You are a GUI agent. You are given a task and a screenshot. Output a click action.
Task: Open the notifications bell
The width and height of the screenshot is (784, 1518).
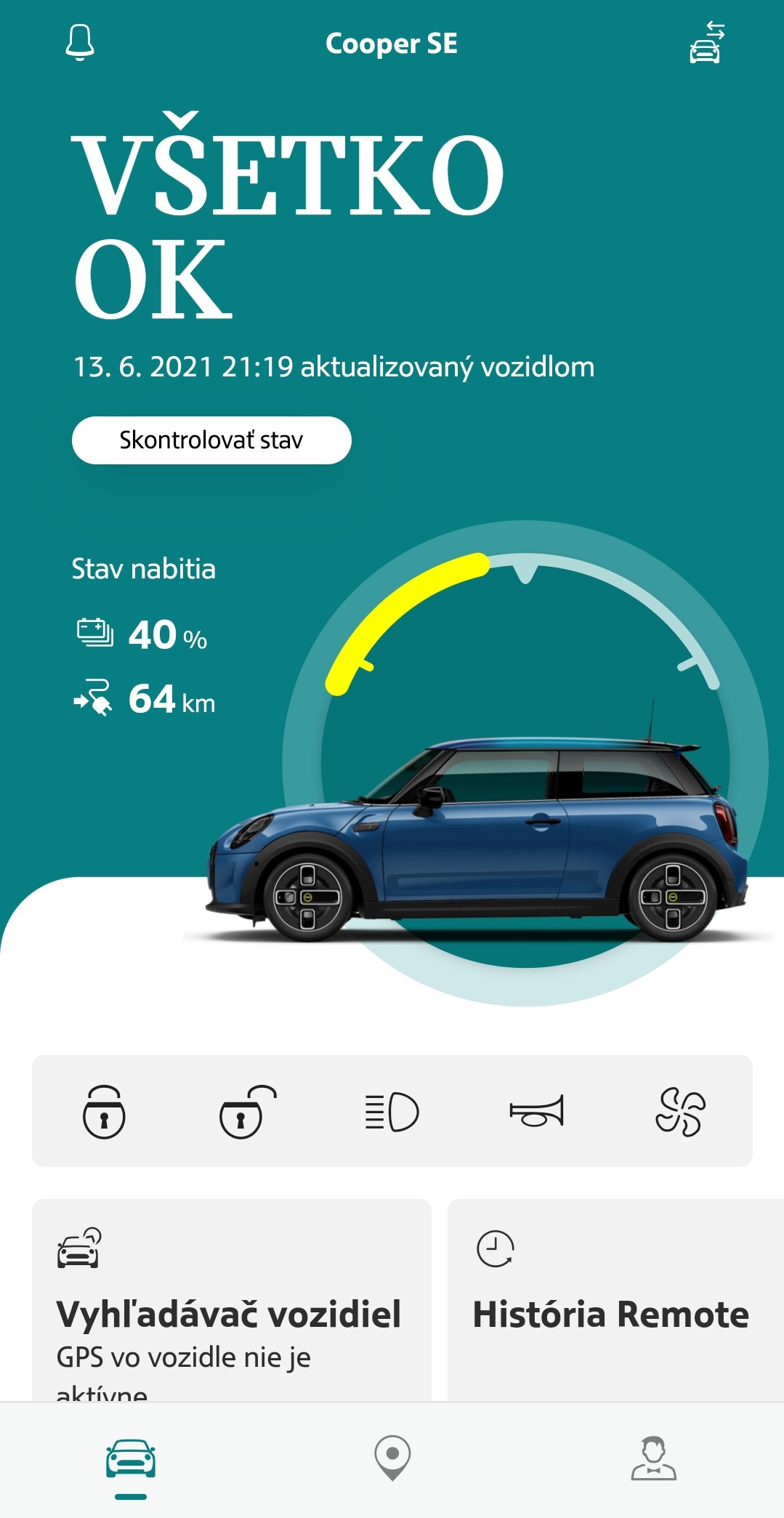80,43
